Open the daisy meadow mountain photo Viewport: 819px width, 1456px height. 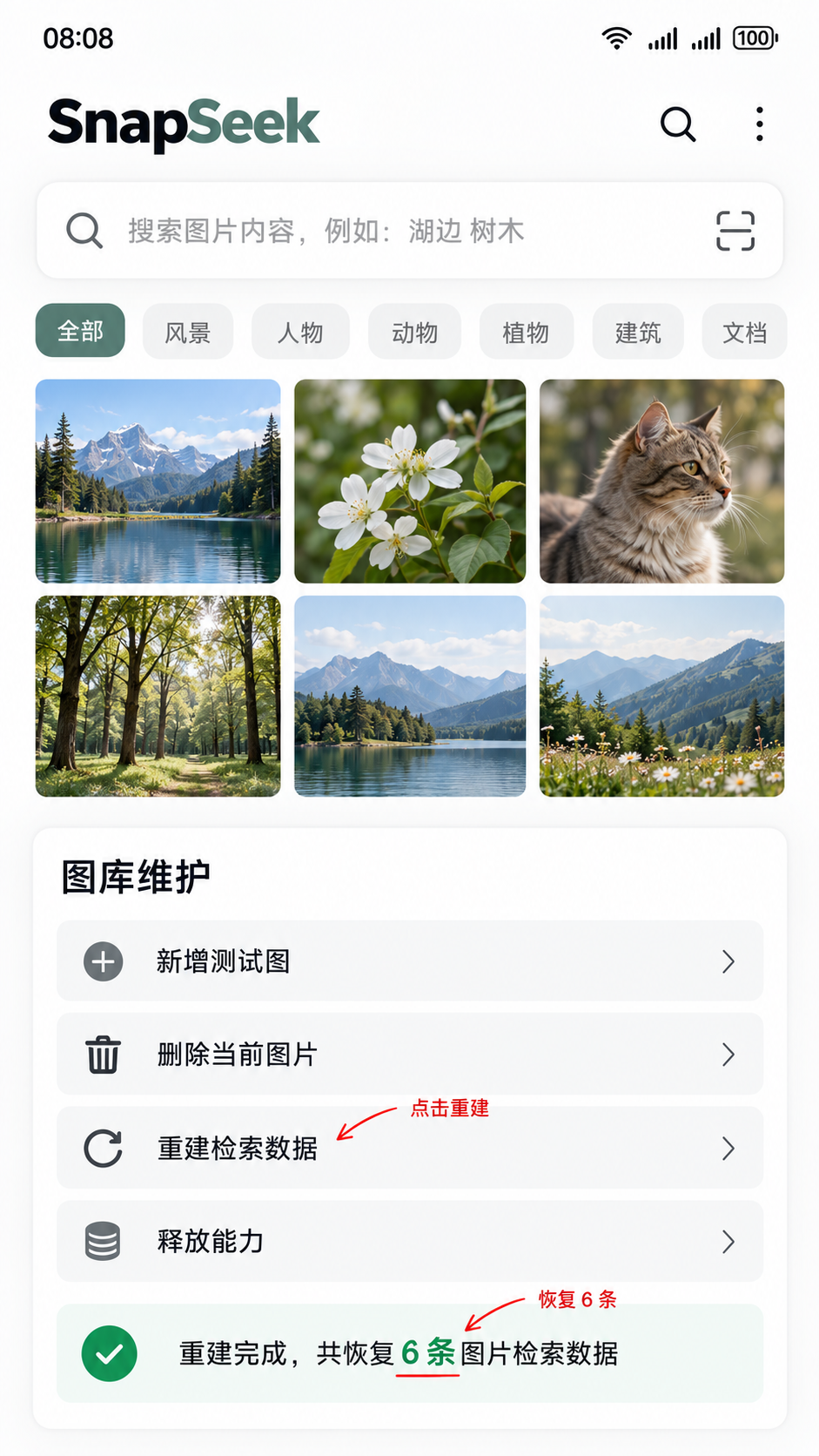tap(661, 696)
